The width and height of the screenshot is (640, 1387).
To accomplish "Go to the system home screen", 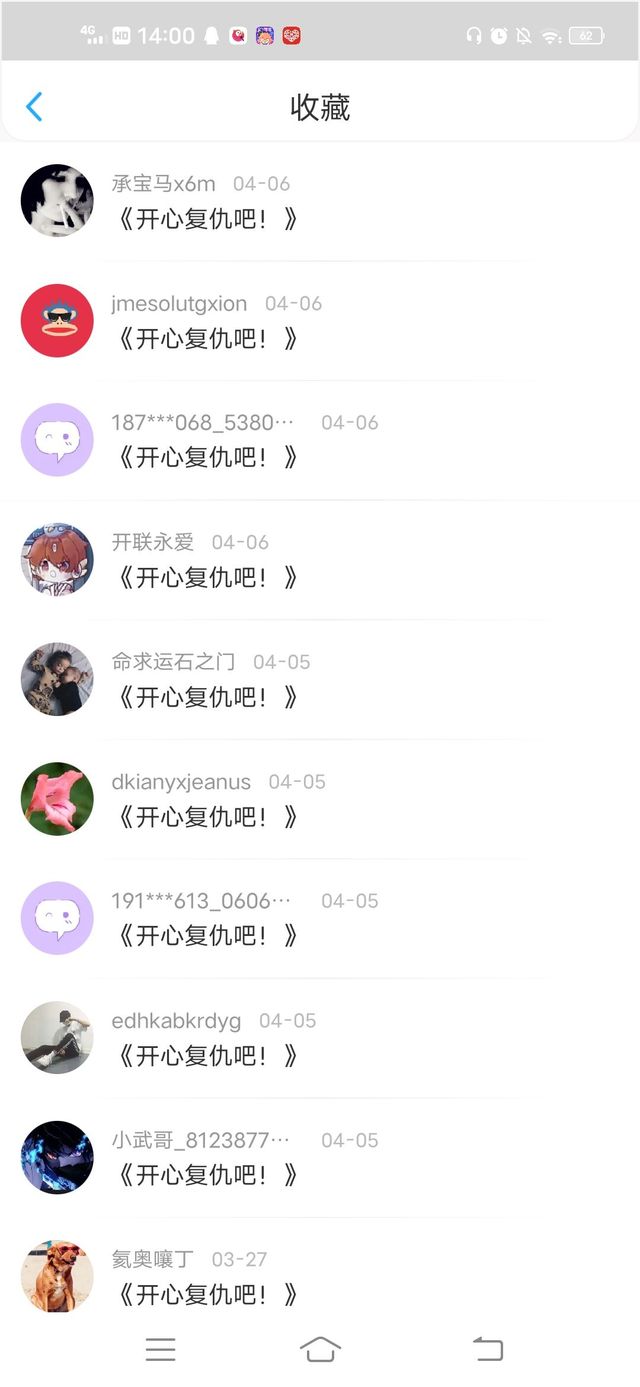I will (320, 1350).
